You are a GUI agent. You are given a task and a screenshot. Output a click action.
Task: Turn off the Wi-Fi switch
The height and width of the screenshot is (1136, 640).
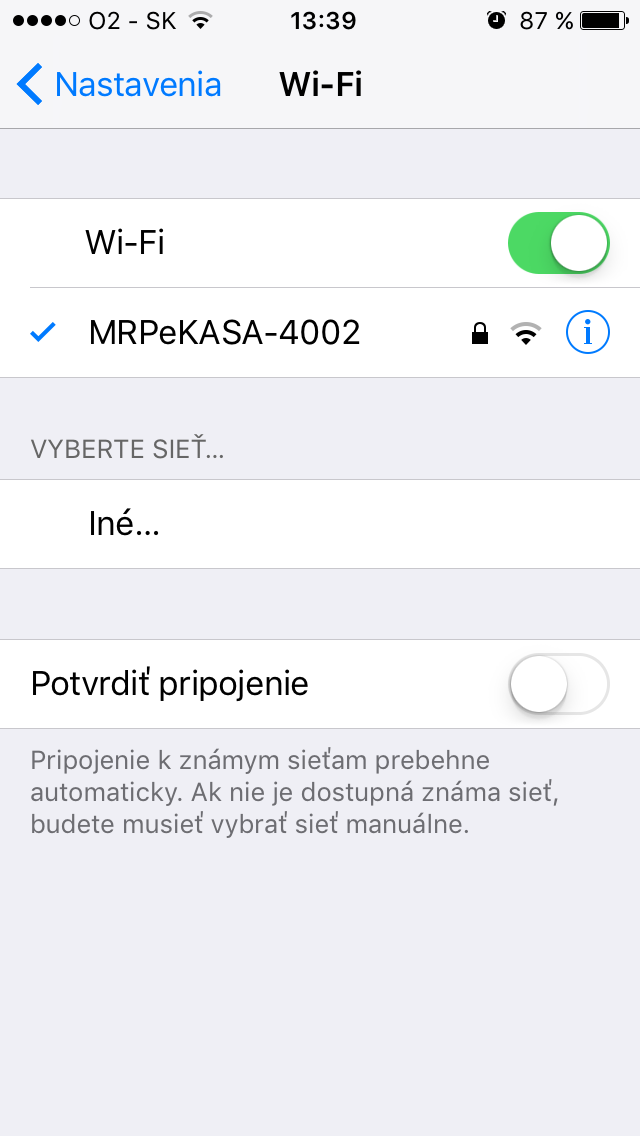(559, 243)
